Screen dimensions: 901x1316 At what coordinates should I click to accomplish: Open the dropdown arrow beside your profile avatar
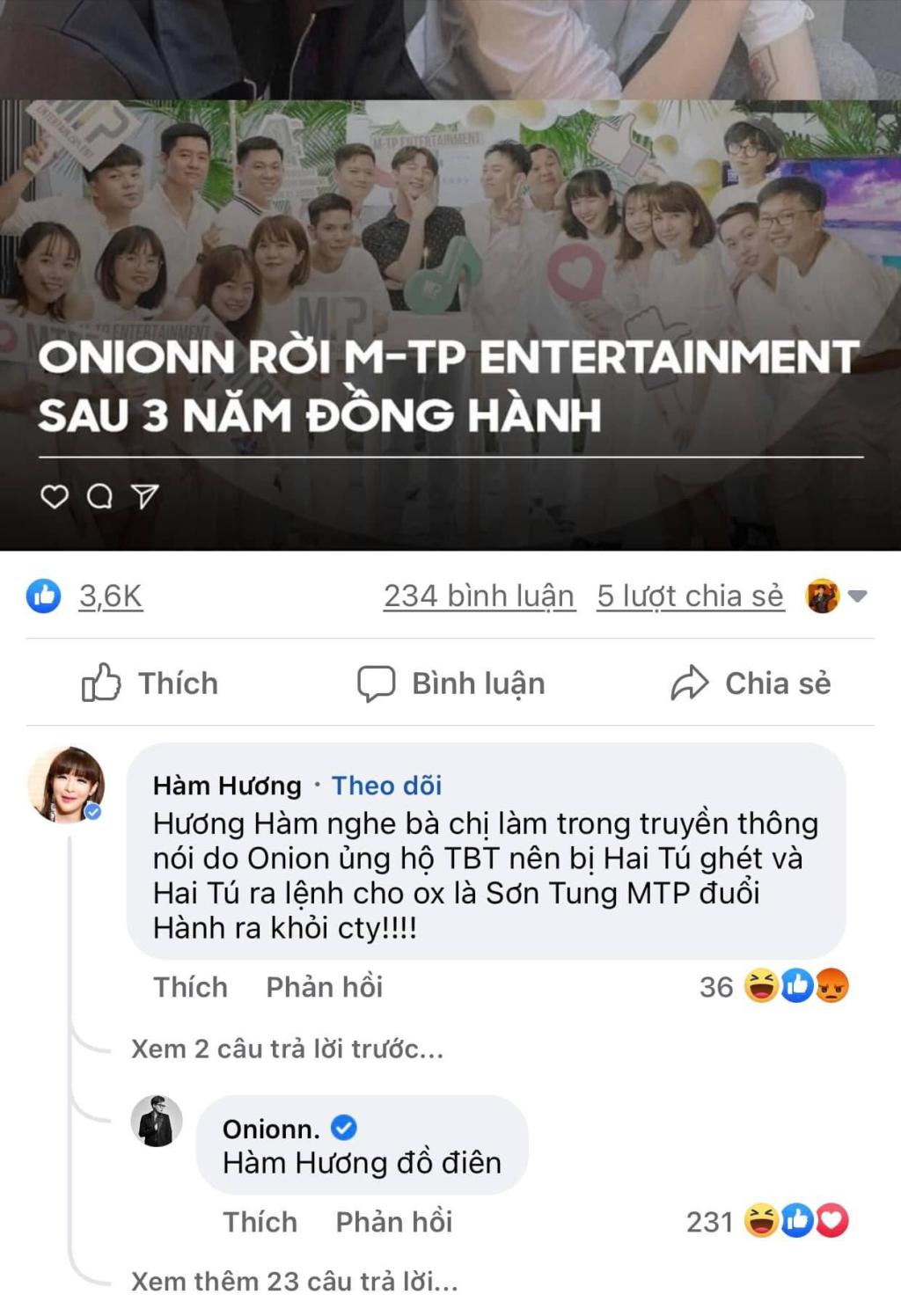coord(858,595)
